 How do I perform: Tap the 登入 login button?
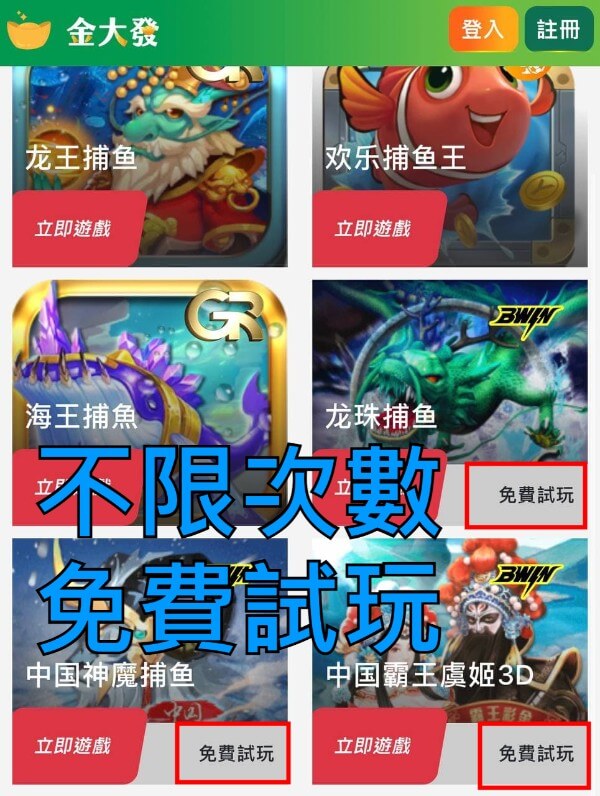pos(483,29)
